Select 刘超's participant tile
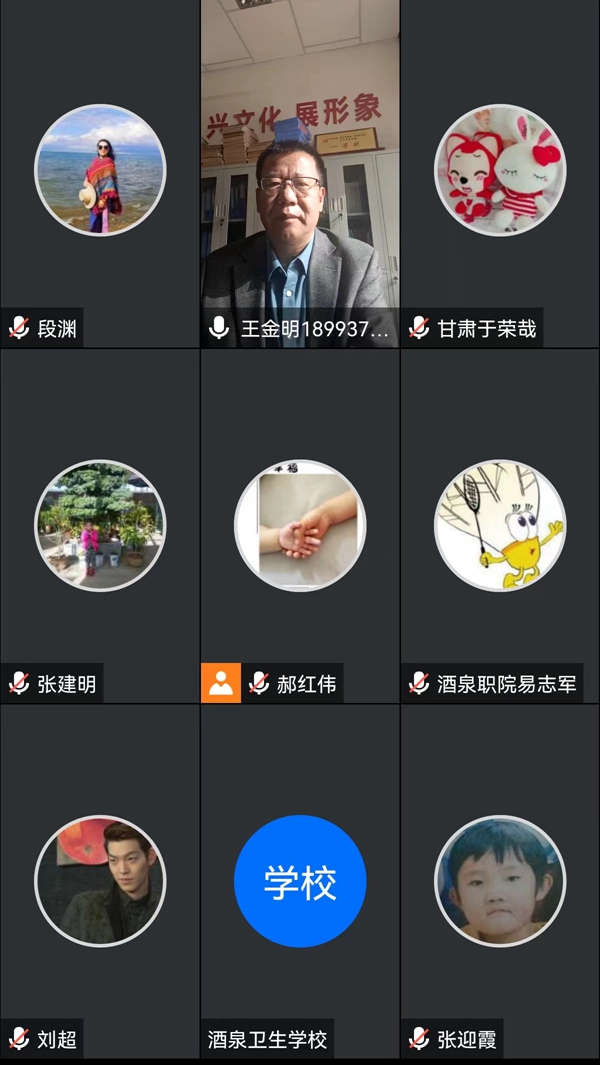Image resolution: width=600 pixels, height=1065 pixels. pos(100,881)
